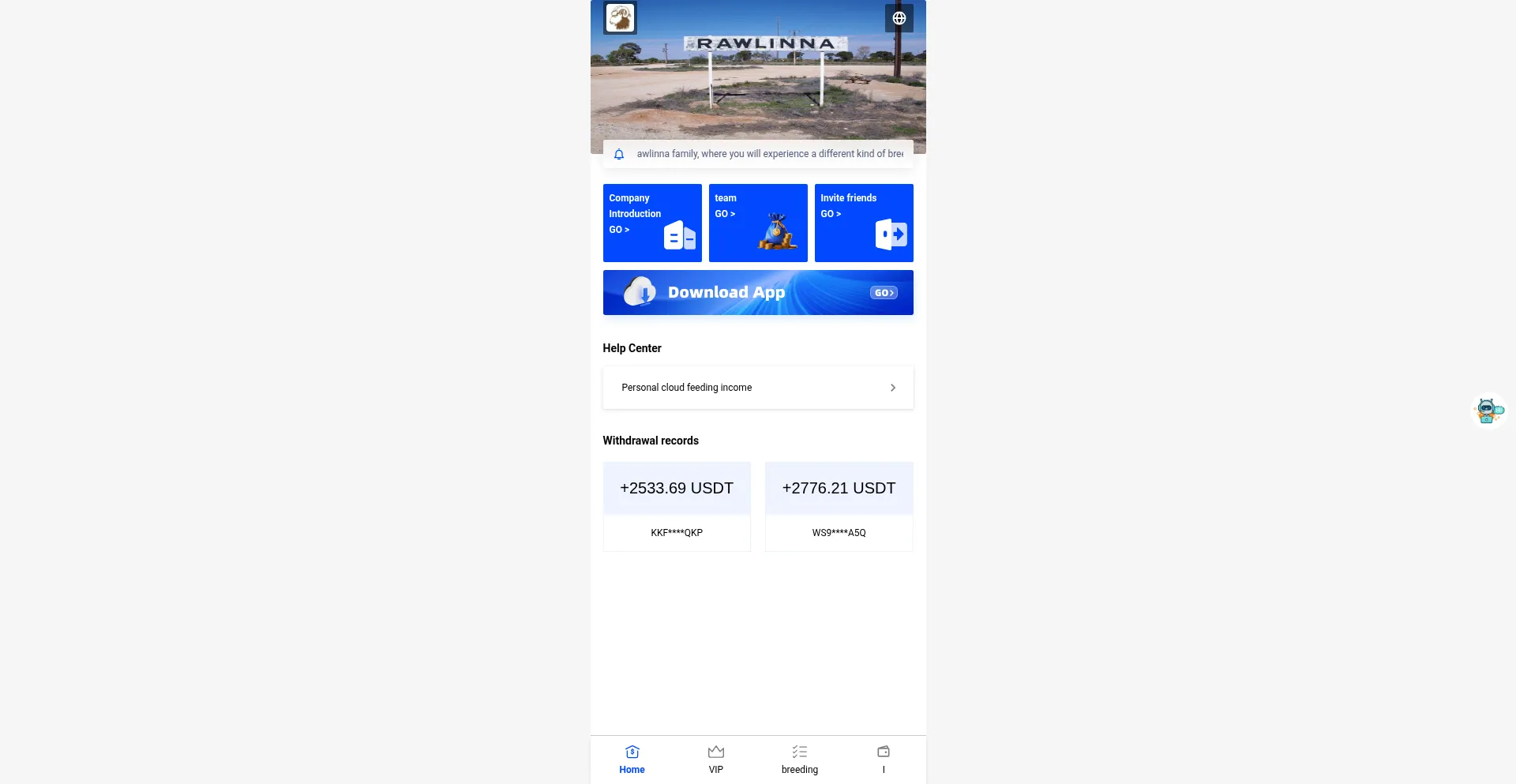Switch to the VIP tab
The height and width of the screenshot is (784, 1516).
pyautogui.click(x=715, y=759)
